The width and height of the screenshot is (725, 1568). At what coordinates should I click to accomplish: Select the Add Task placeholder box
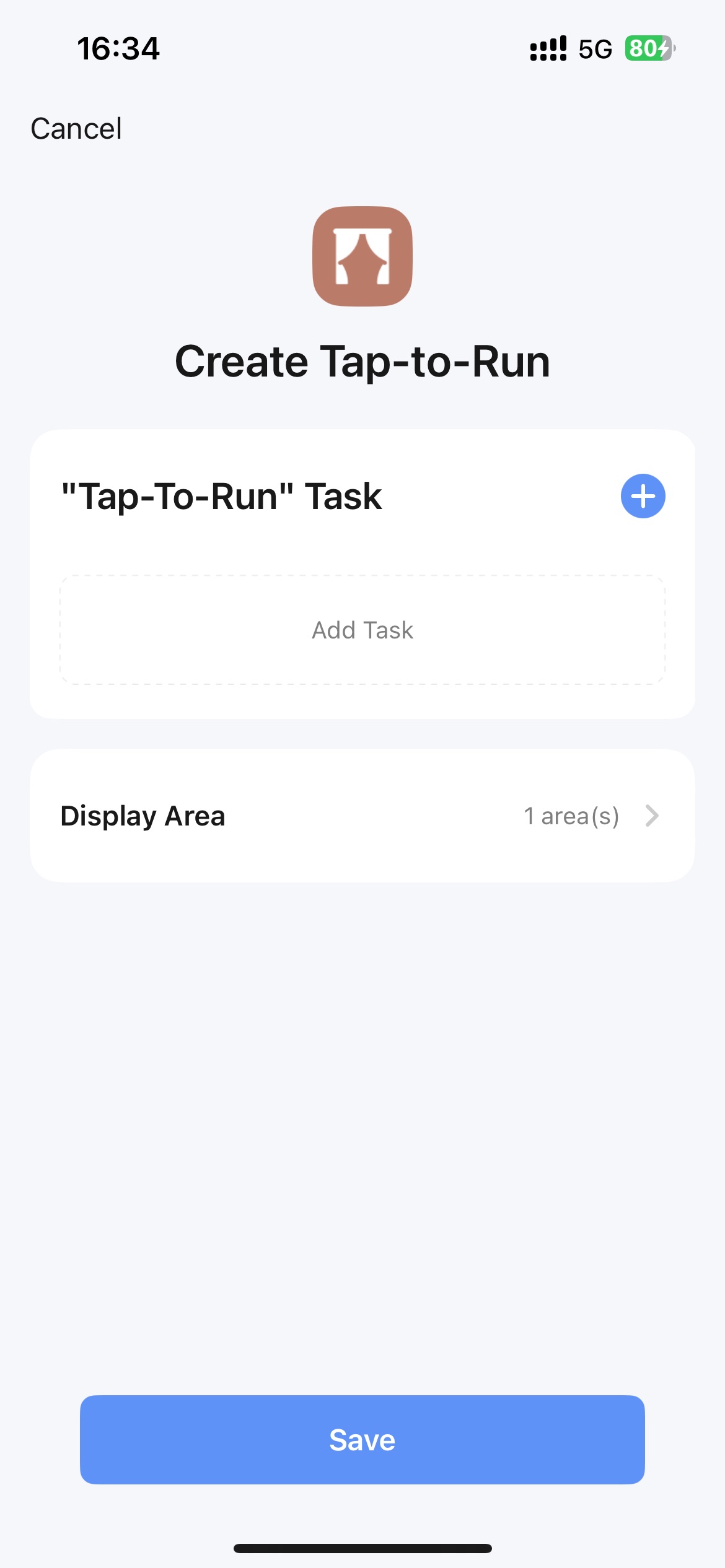point(362,630)
